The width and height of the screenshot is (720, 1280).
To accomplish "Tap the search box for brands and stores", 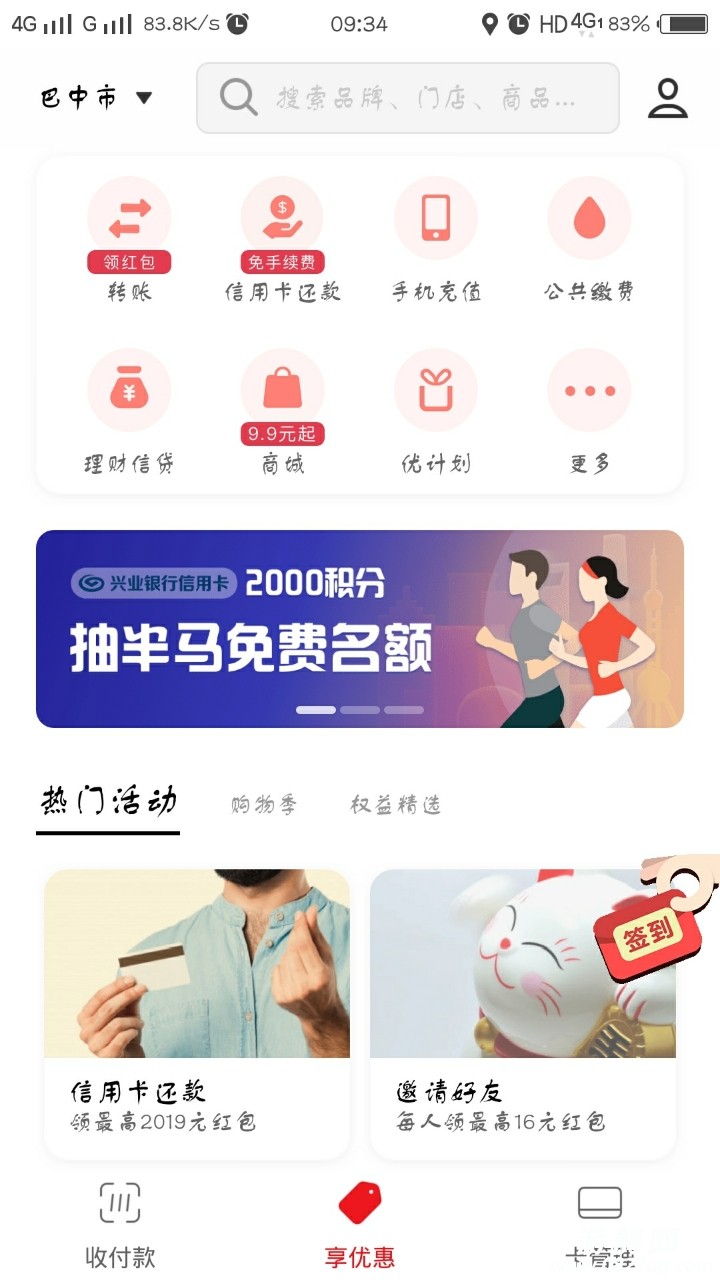I will [x=408, y=98].
